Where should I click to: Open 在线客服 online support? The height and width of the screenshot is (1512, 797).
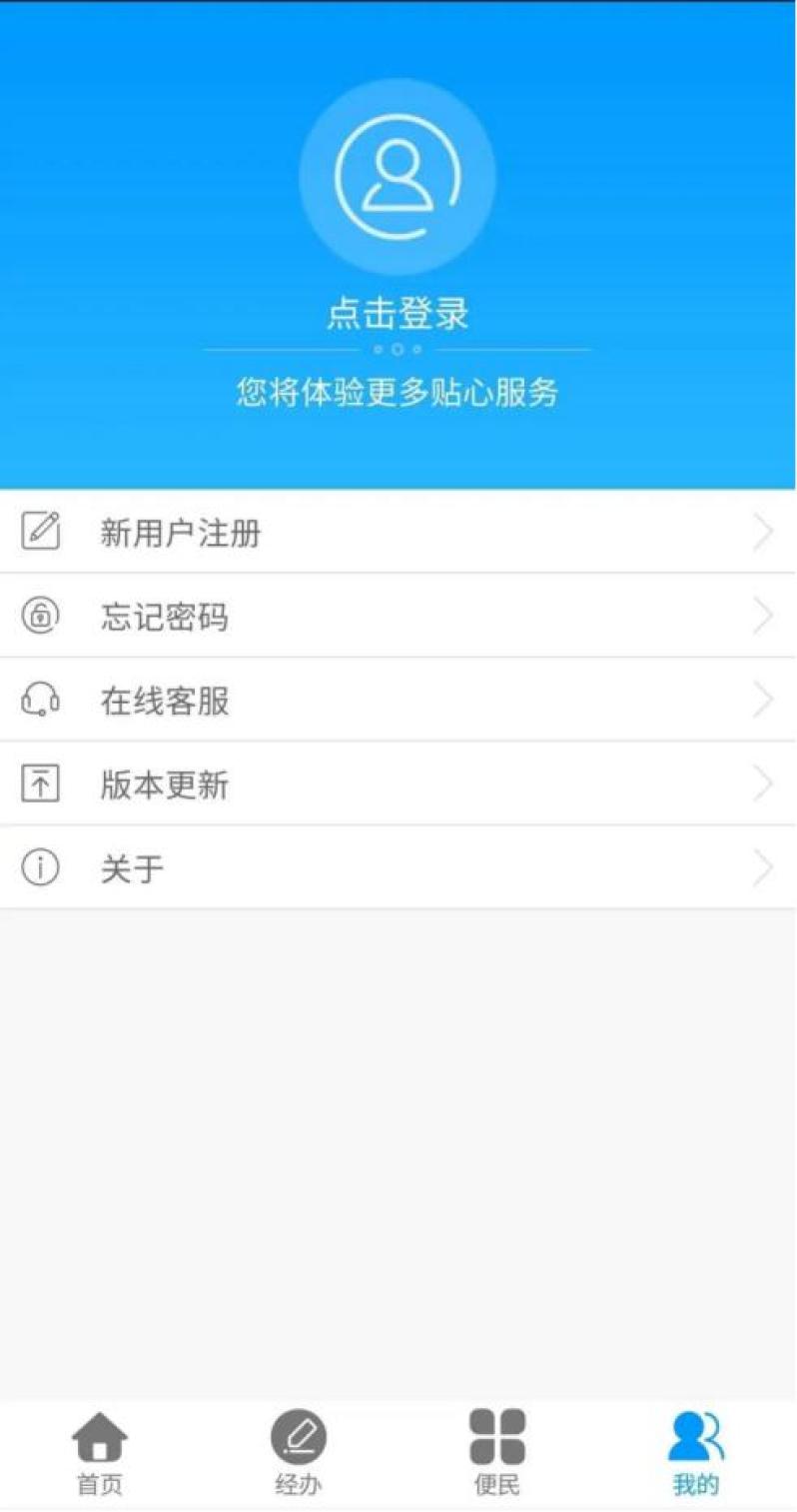(398, 701)
